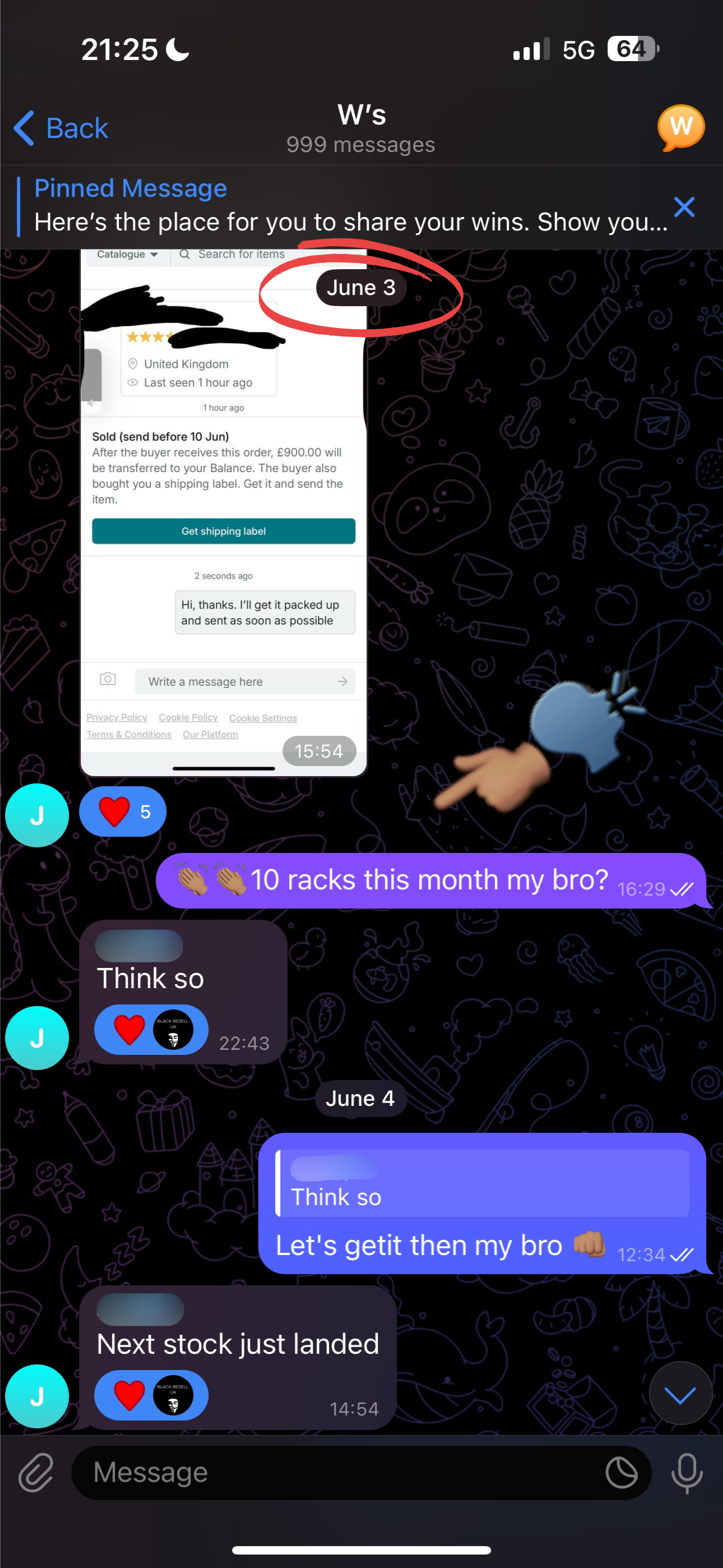Tap the heart reaction on "Think so" message
Viewport: 723px width, 1568px height.
click(x=129, y=1029)
